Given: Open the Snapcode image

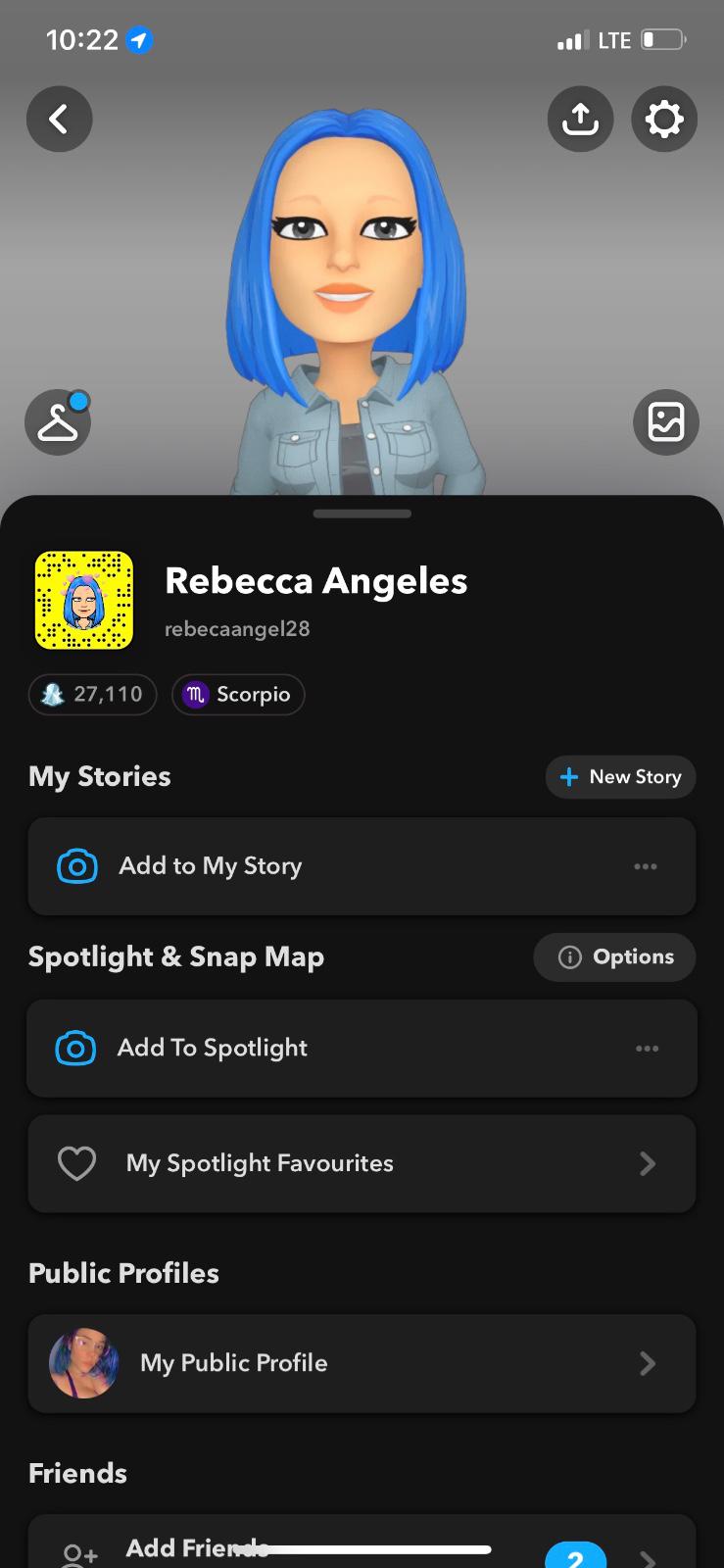Looking at the screenshot, I should 84,600.
